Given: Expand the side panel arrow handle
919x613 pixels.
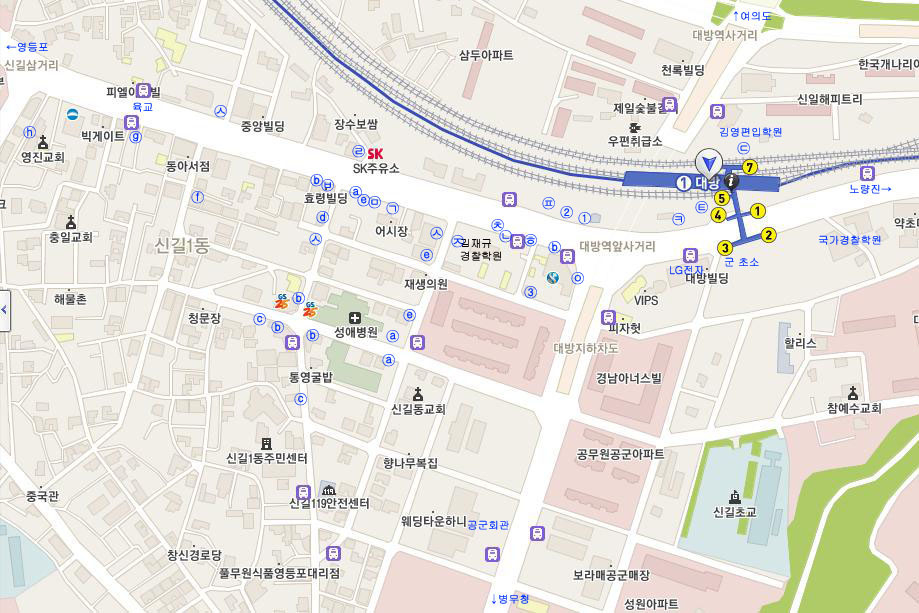Looking at the screenshot, I should pos(4,309).
